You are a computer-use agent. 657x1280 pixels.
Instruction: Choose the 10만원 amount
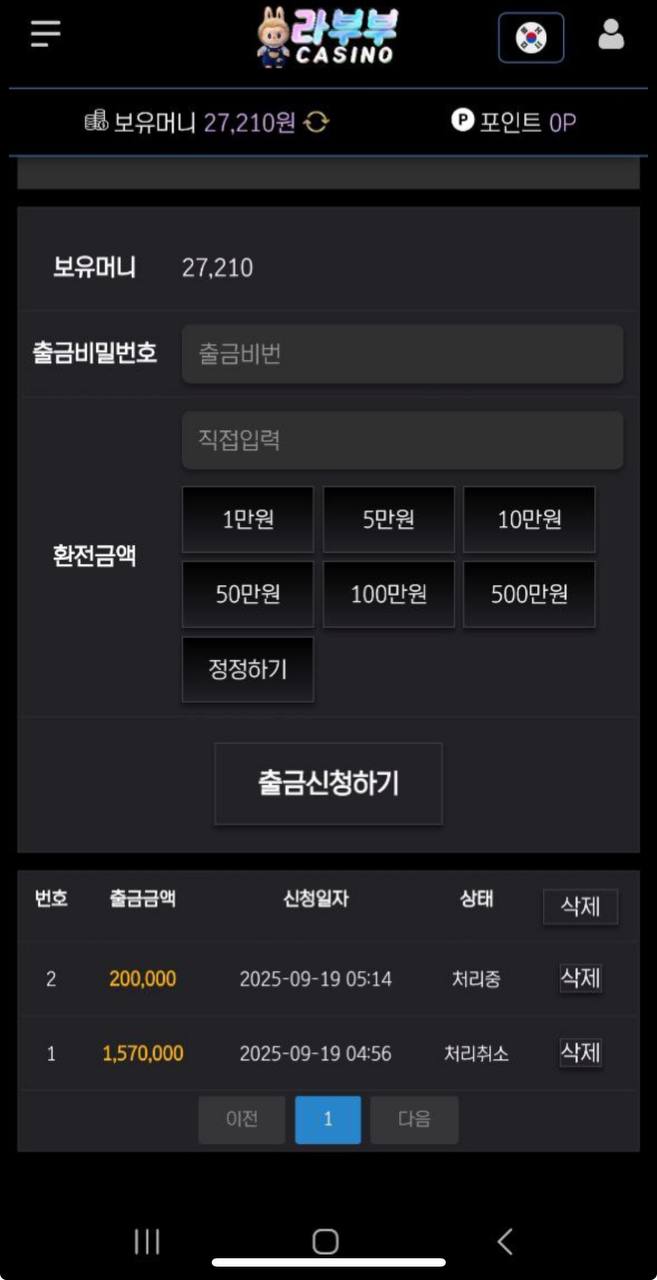(x=529, y=519)
